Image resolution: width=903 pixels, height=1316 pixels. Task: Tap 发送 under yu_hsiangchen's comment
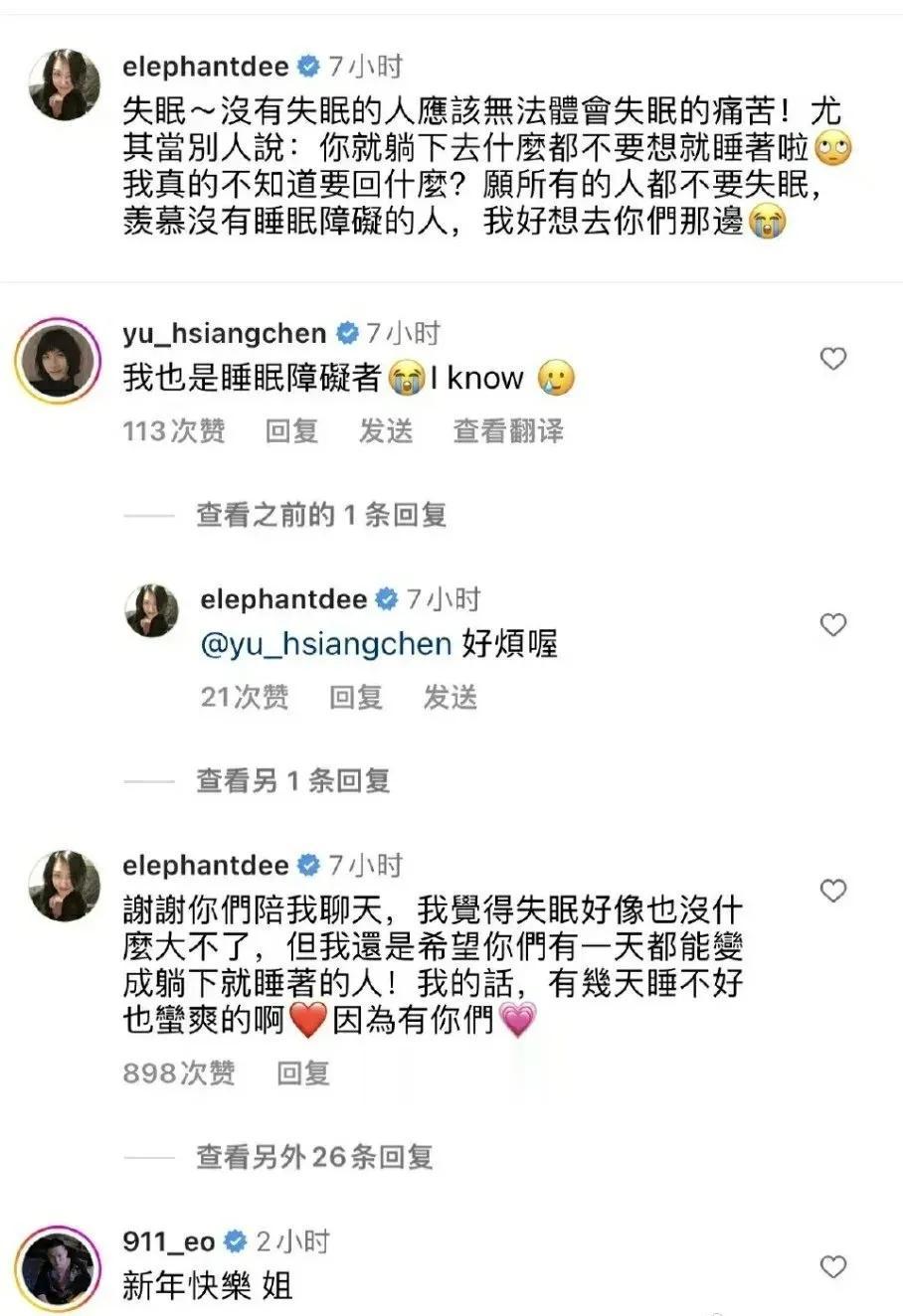[x=386, y=431]
